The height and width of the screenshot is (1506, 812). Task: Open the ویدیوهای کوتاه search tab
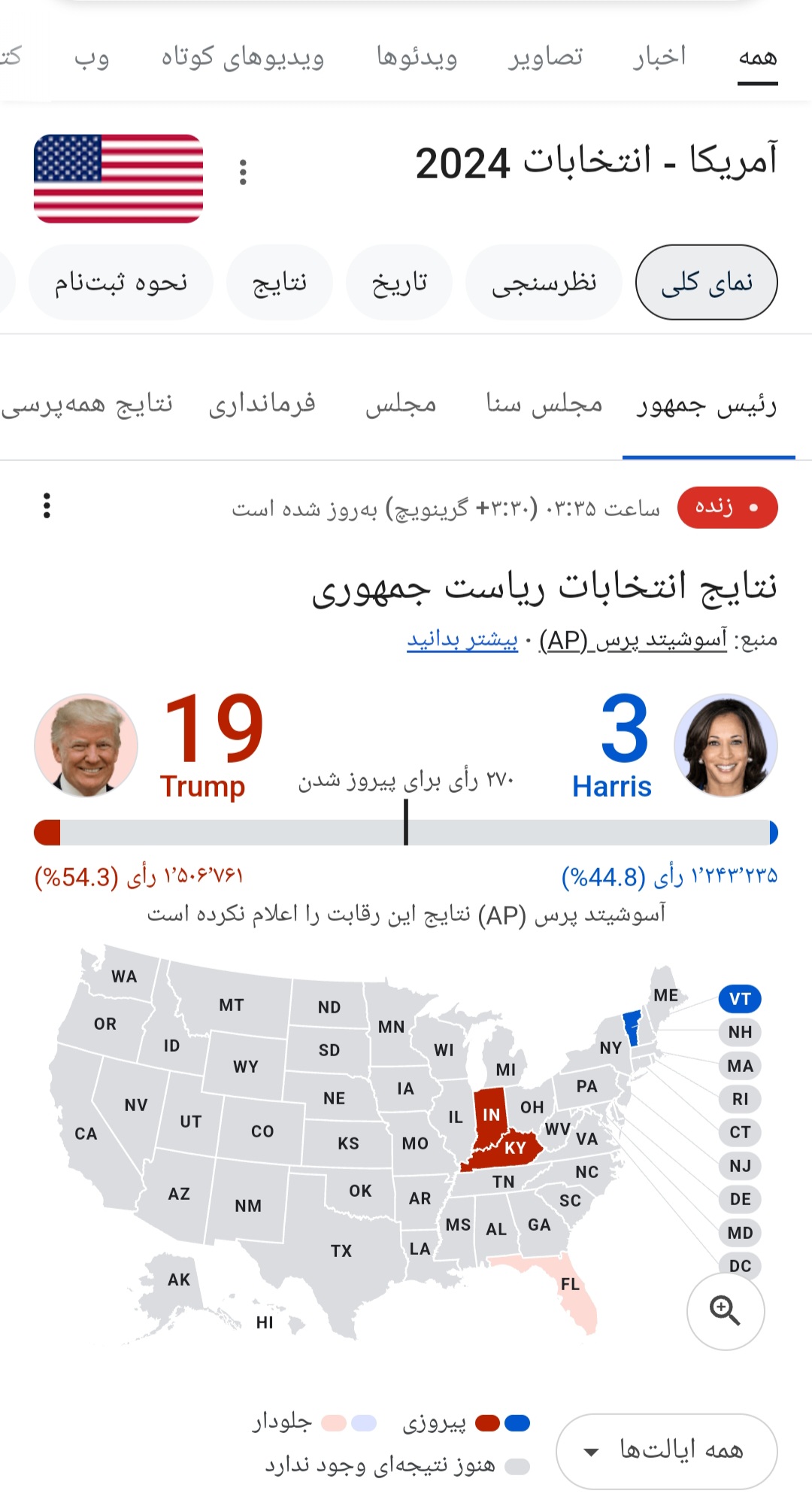(x=243, y=57)
